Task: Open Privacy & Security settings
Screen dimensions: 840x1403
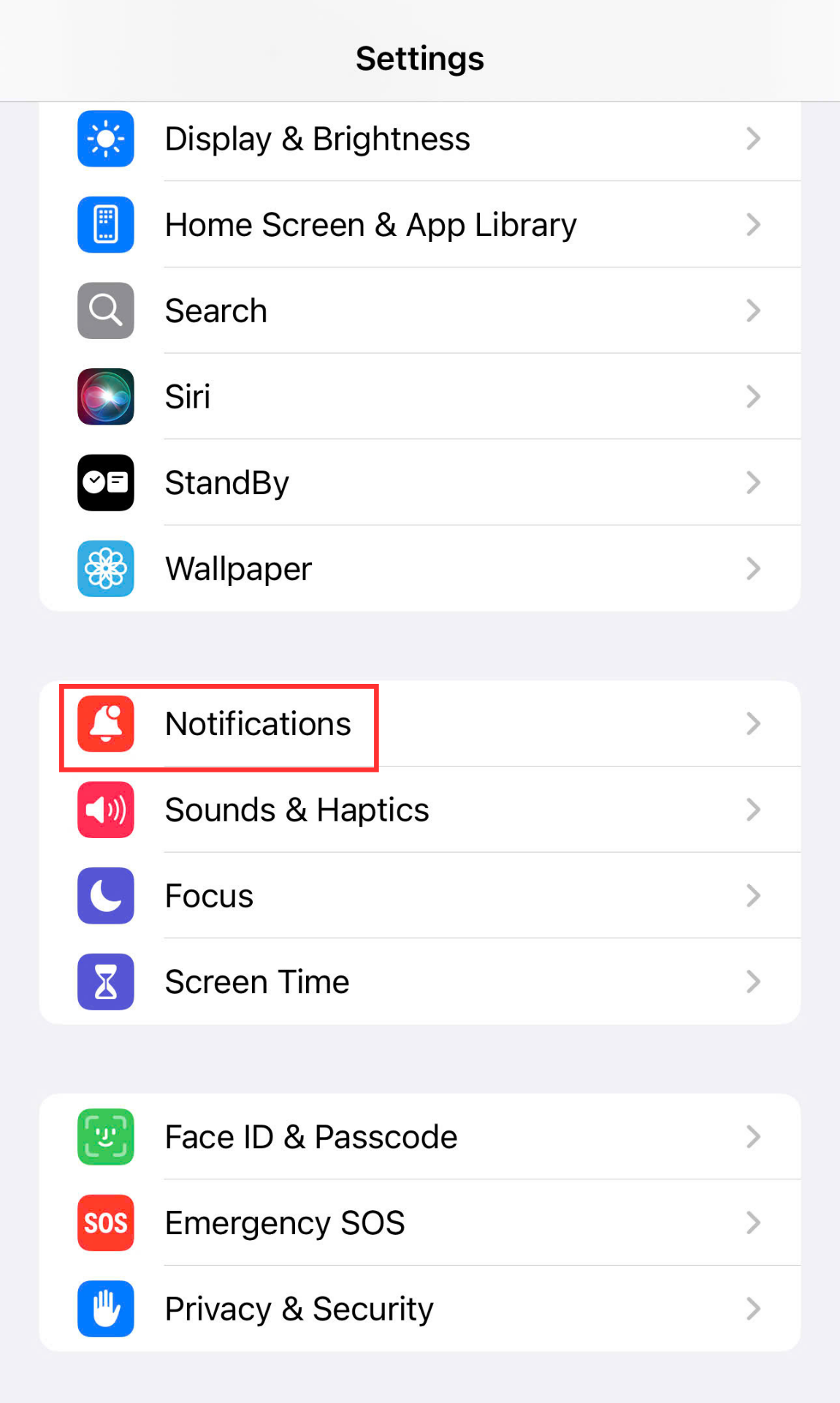Action: 299,1309
